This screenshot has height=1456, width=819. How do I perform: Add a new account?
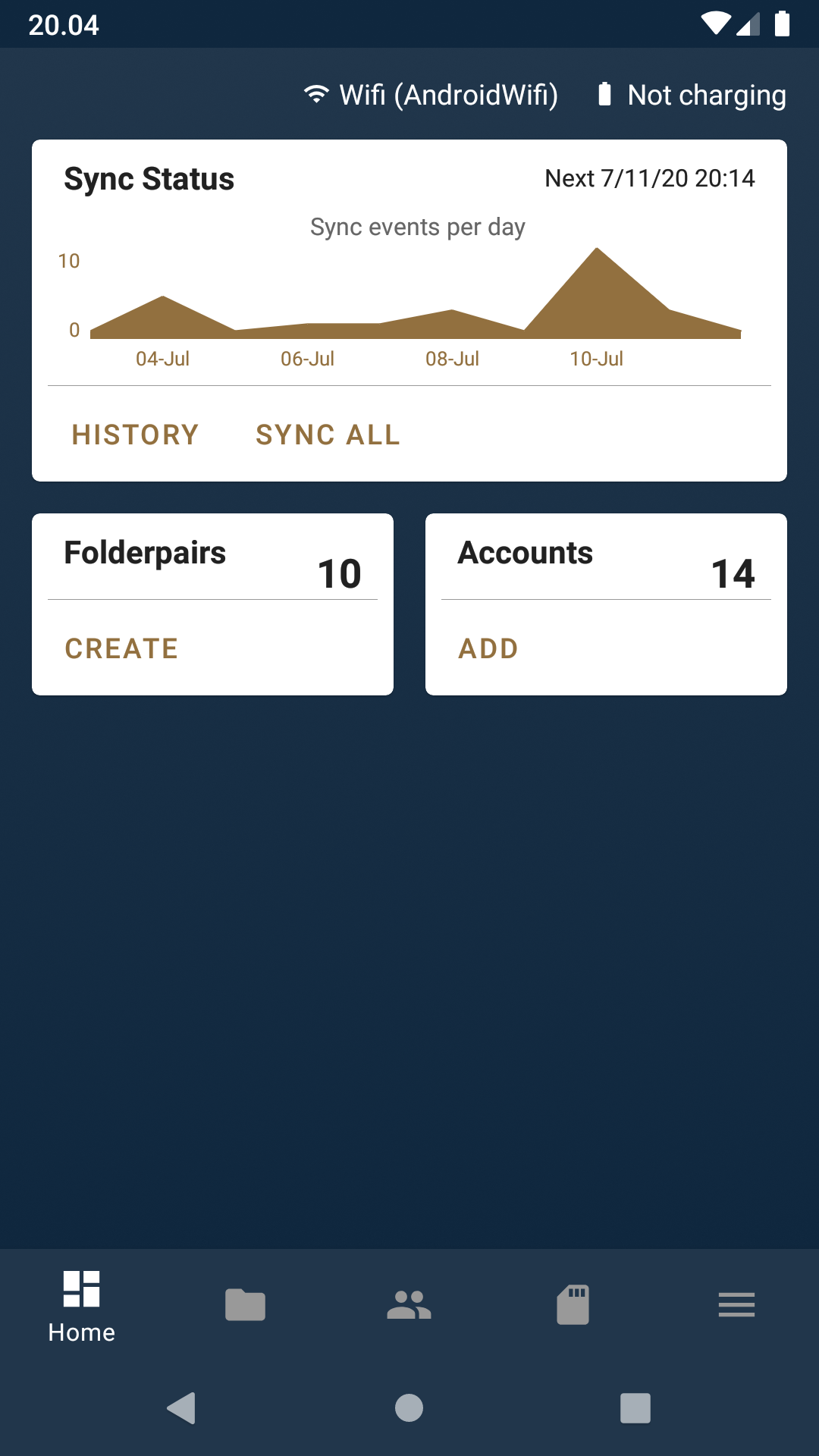(488, 648)
